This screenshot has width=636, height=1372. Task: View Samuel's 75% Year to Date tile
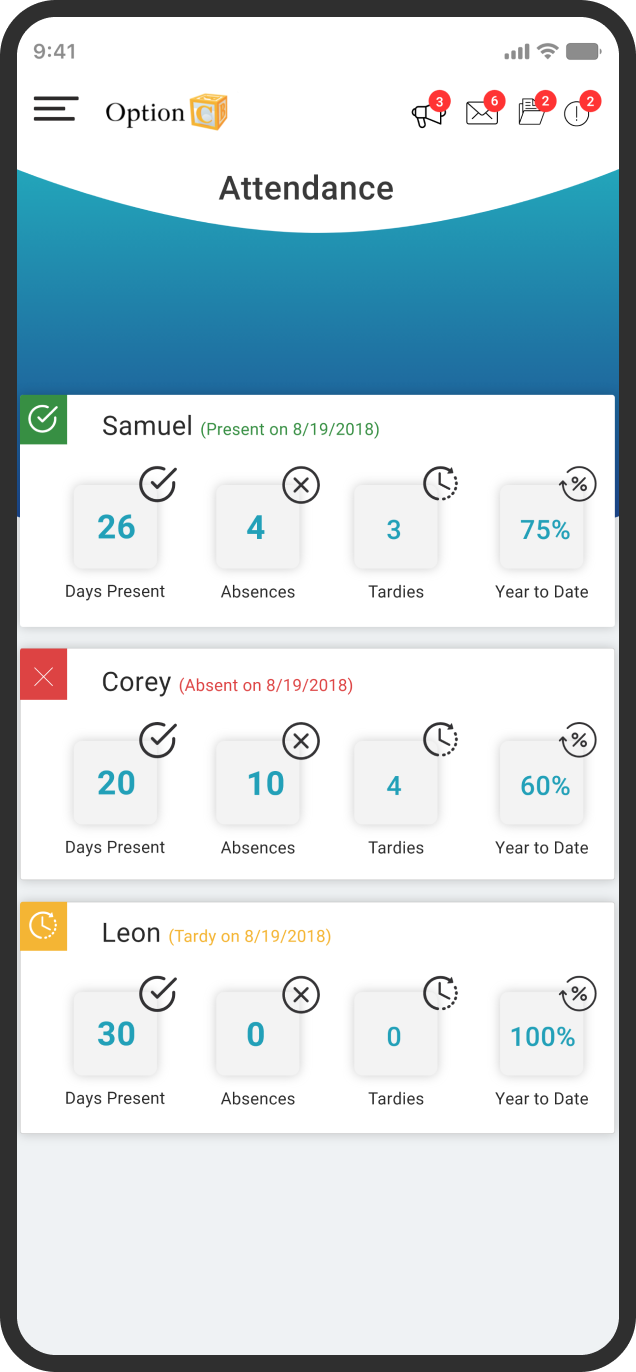click(x=542, y=527)
